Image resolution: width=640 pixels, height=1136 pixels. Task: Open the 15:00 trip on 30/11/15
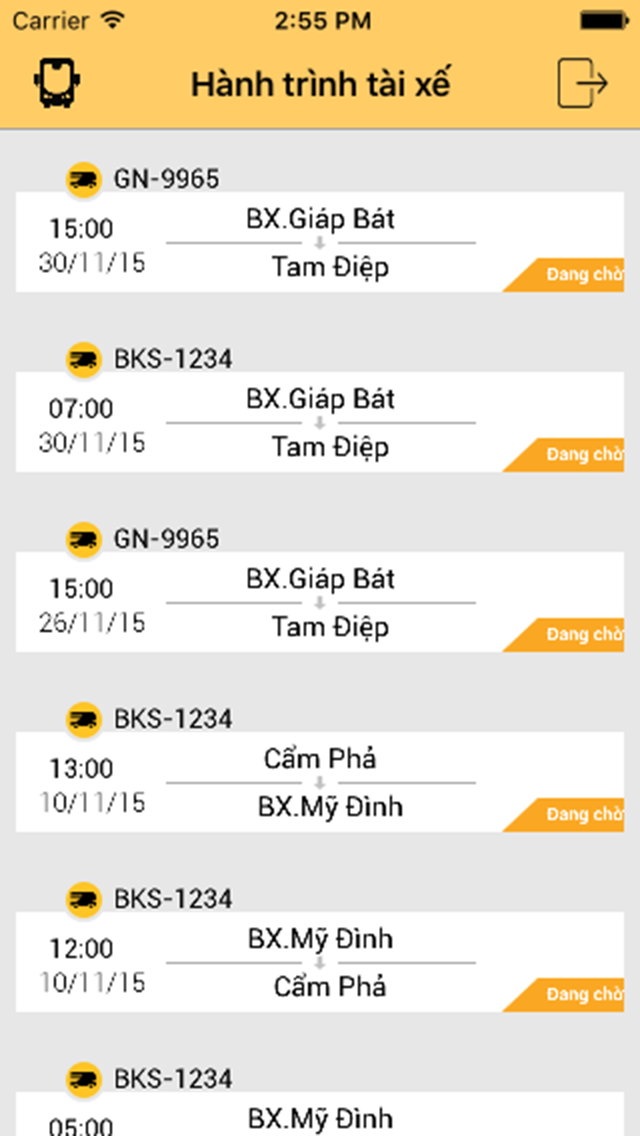click(320, 242)
